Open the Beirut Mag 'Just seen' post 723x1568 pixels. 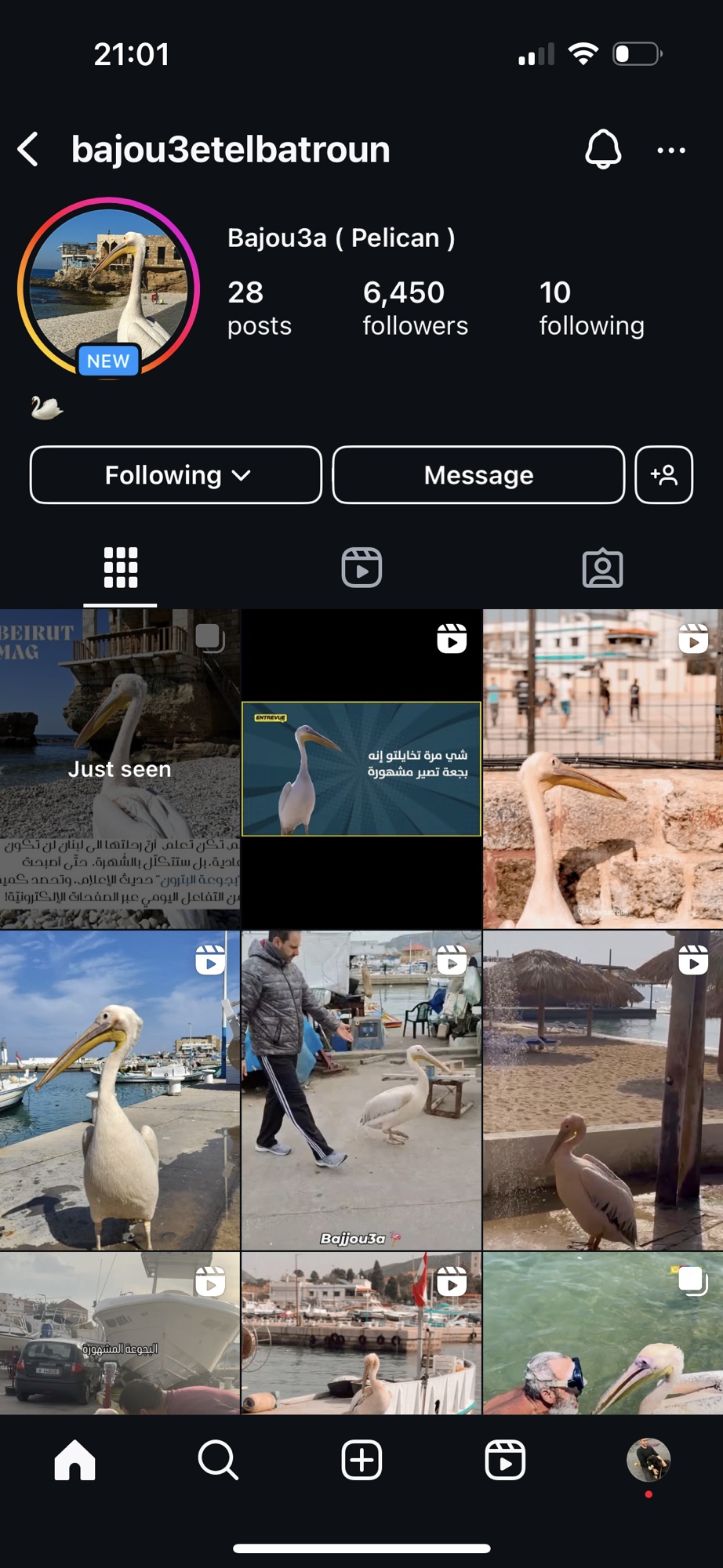click(x=120, y=769)
